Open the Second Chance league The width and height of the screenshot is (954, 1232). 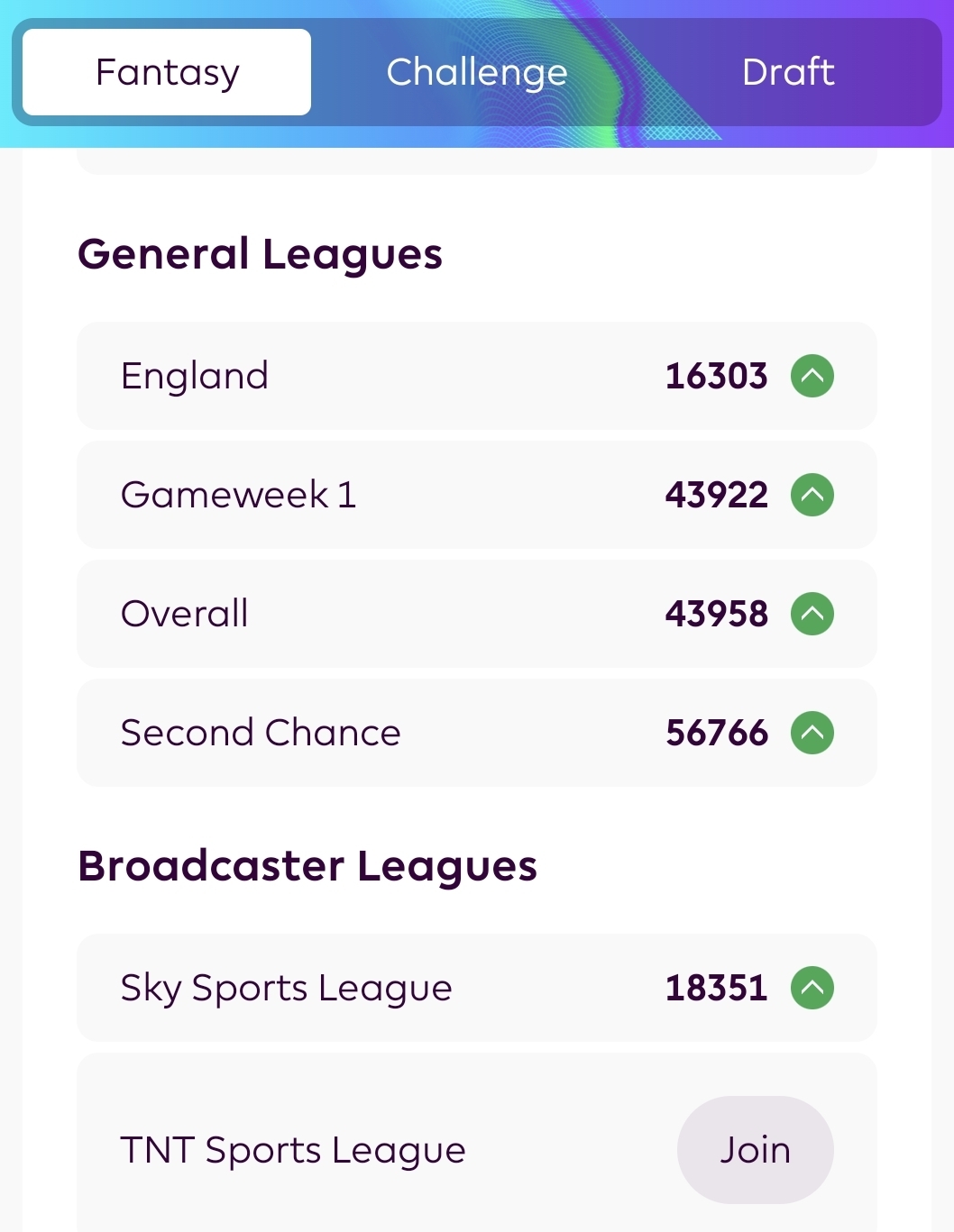pyautogui.click(x=476, y=733)
